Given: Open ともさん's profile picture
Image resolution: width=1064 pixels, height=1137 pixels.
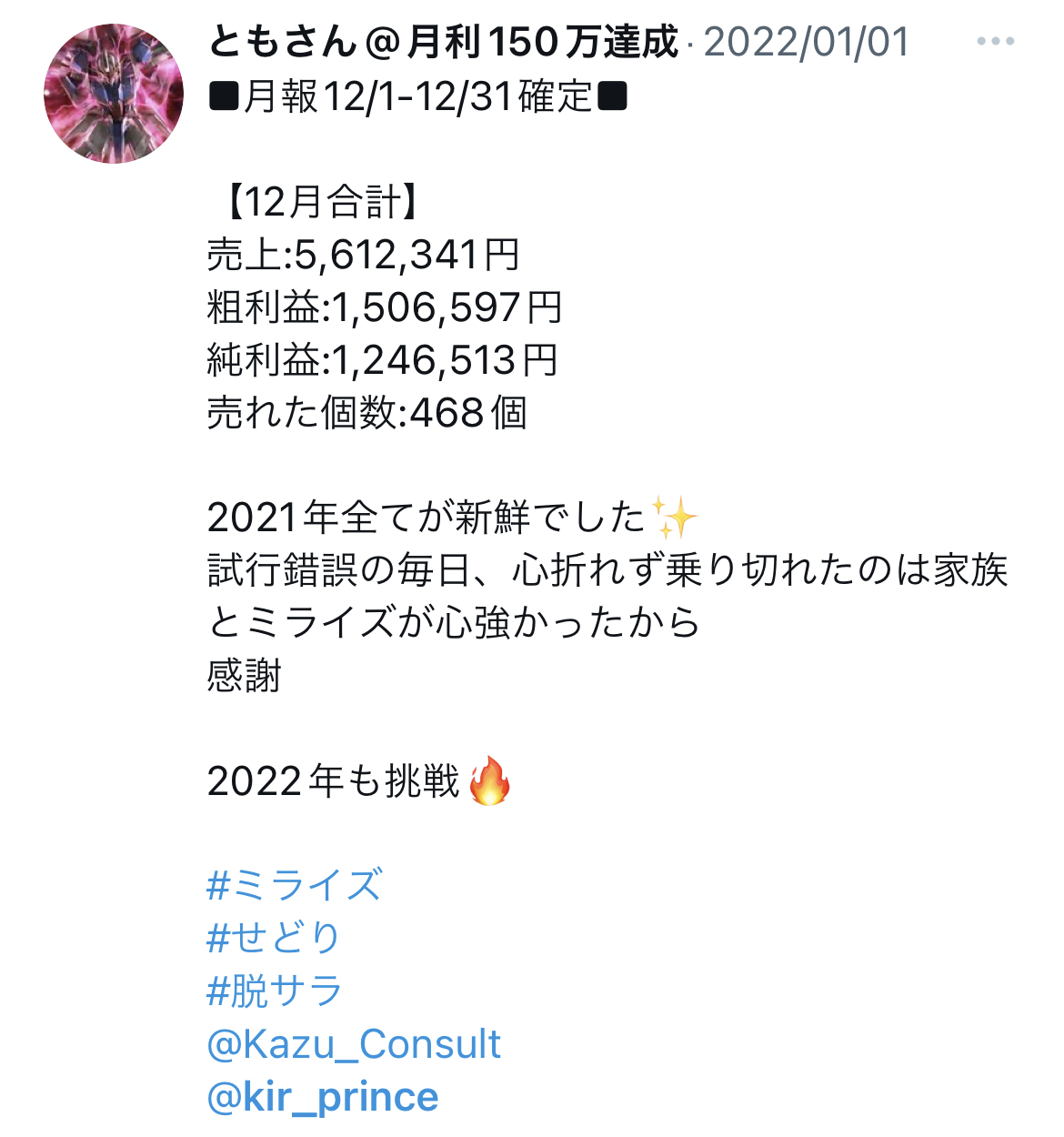Looking at the screenshot, I should [x=114, y=94].
